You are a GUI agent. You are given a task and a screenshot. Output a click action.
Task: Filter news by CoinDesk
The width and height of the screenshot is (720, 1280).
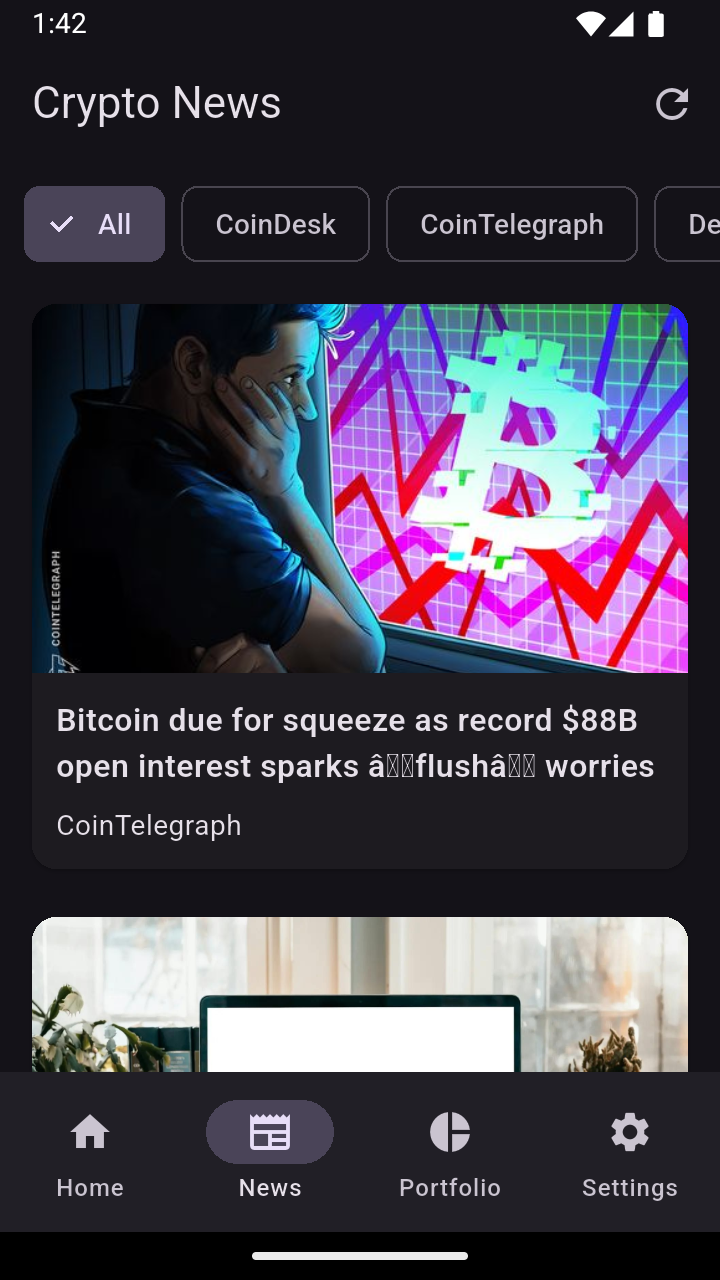pyautogui.click(x=275, y=224)
